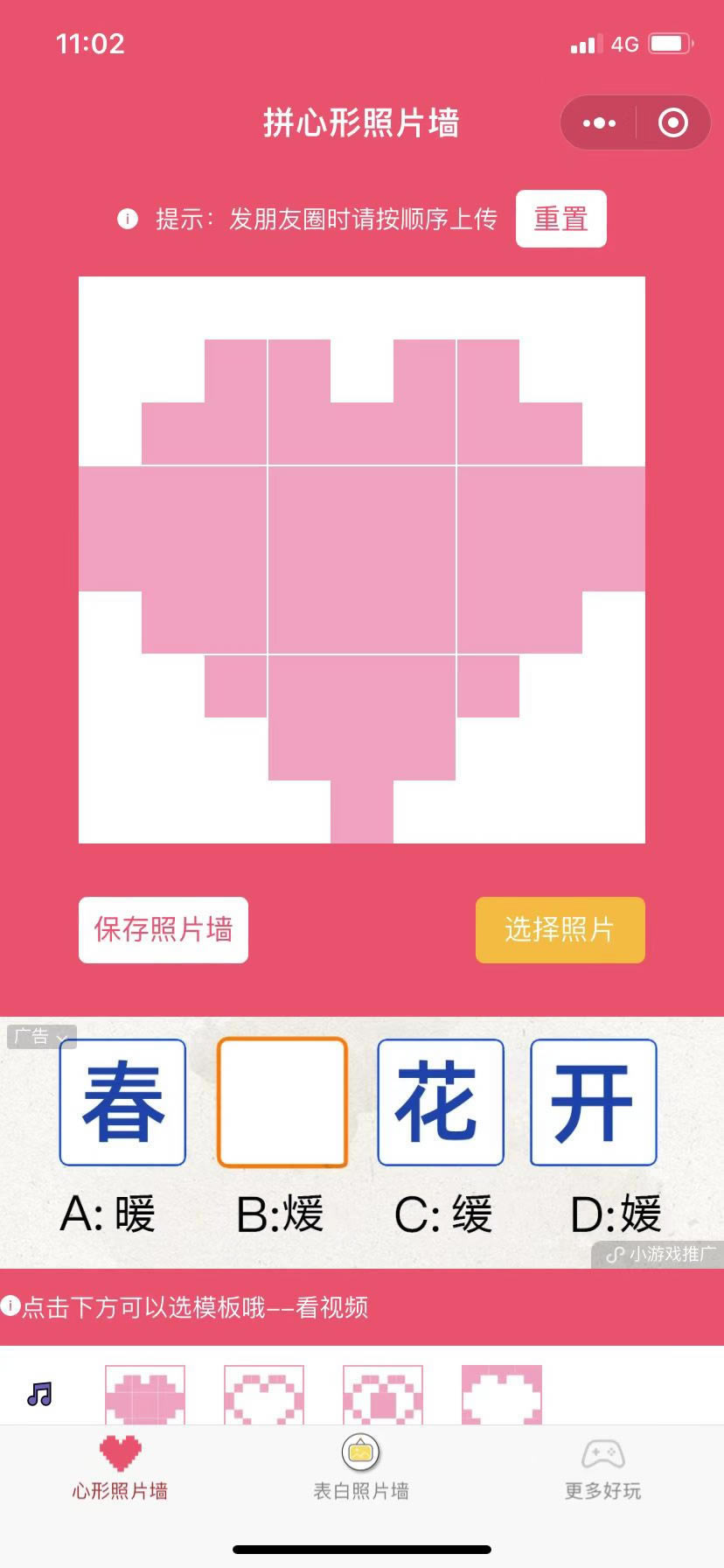Toggle the background music note icon
This screenshot has height=1568, width=724.
(40, 1393)
